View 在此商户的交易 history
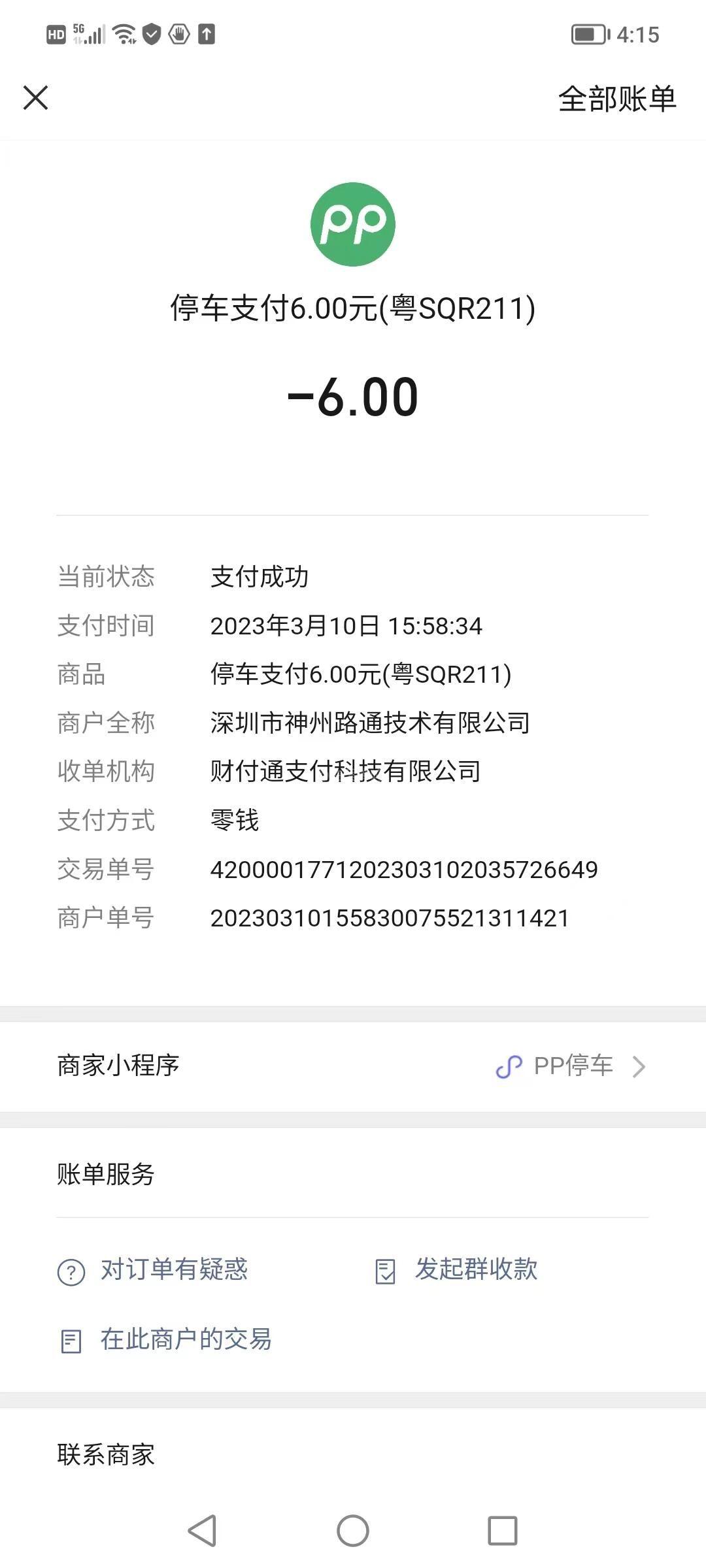706x1568 pixels. click(x=165, y=1339)
